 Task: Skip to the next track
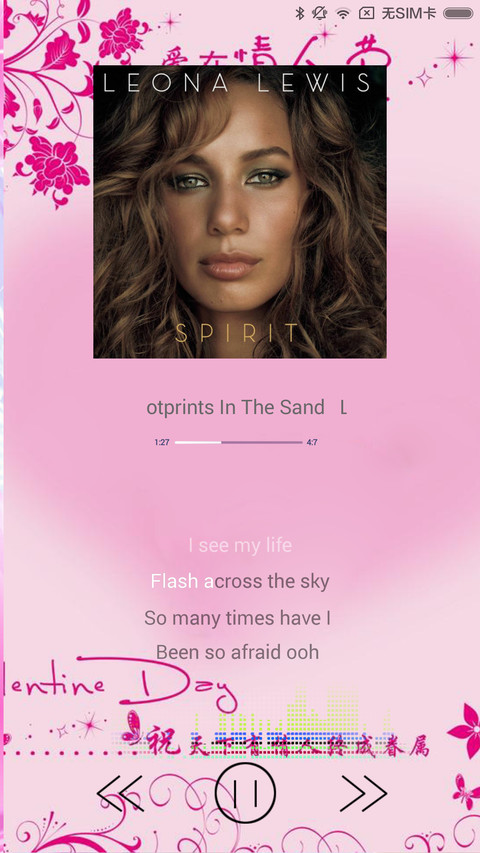pyautogui.click(x=364, y=794)
